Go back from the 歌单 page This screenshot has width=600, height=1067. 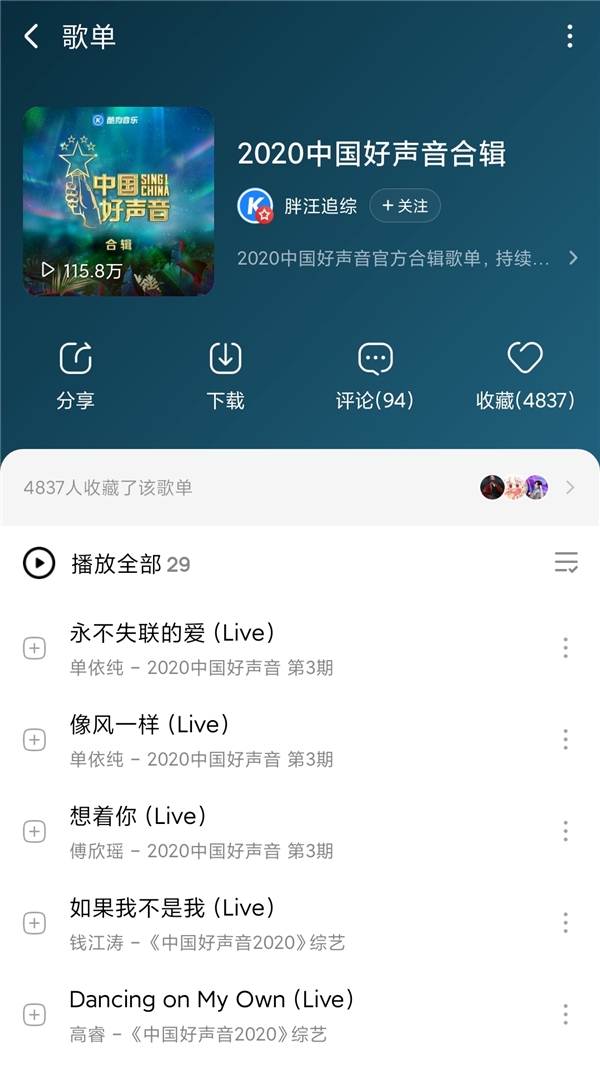32,37
